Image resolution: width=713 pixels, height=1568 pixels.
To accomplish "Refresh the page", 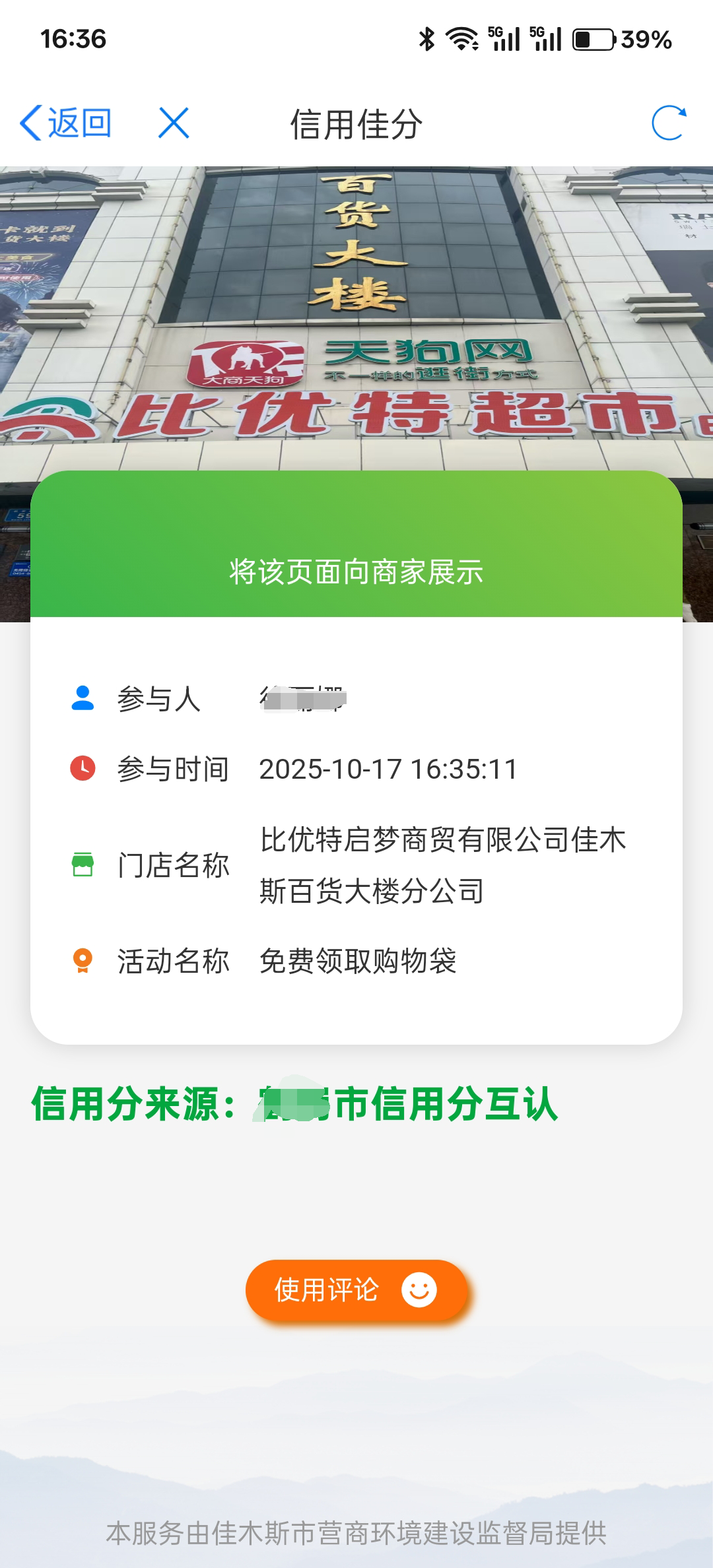I will coord(668,123).
